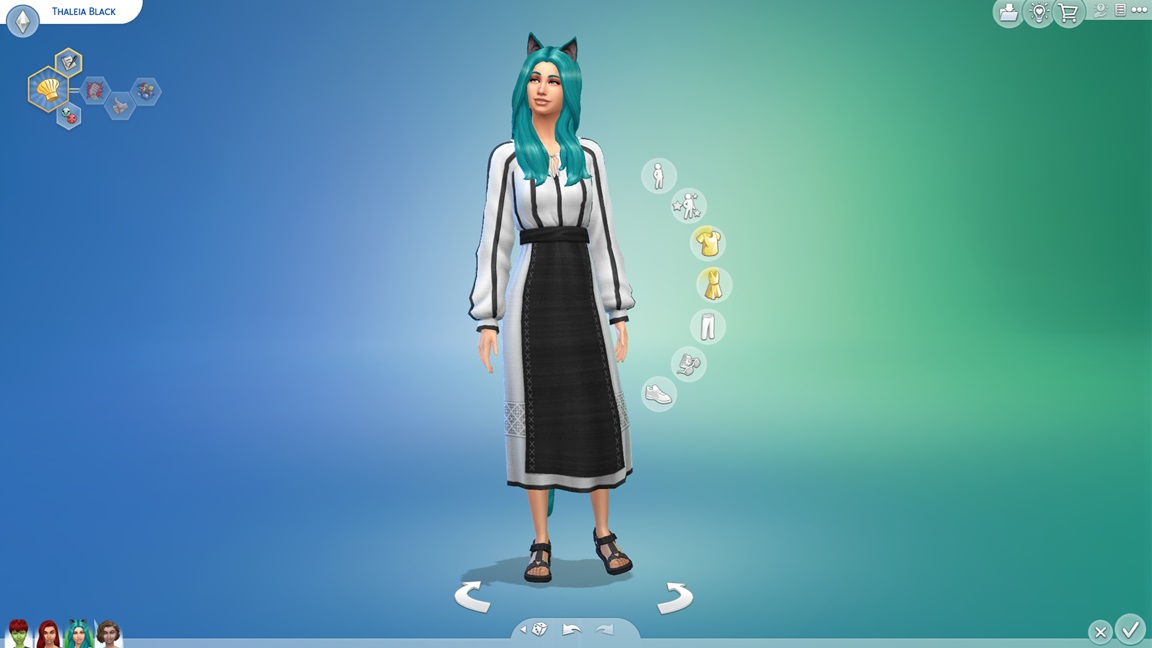1152x648 pixels.
Task: Undo the last change
Action: click(572, 630)
